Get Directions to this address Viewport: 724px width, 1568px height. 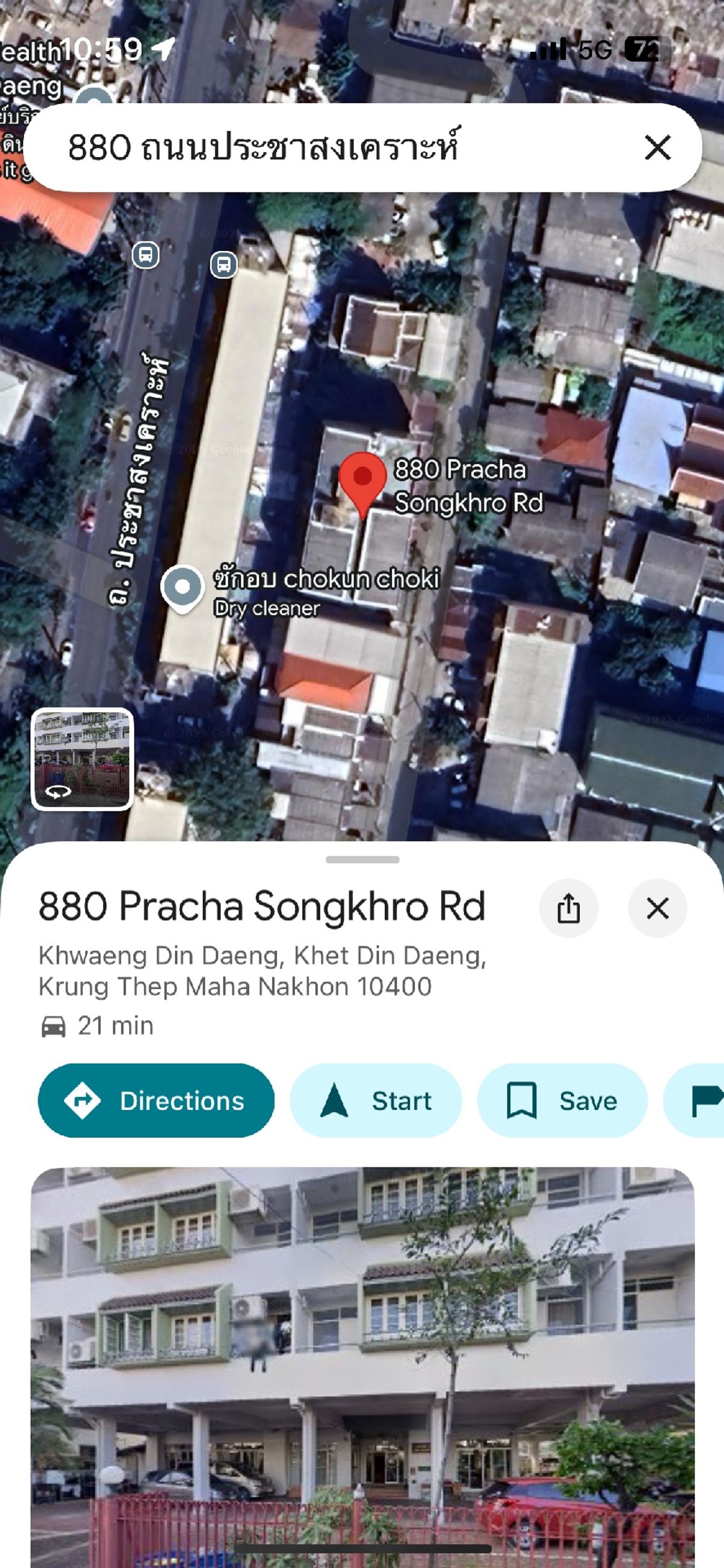click(x=156, y=1100)
